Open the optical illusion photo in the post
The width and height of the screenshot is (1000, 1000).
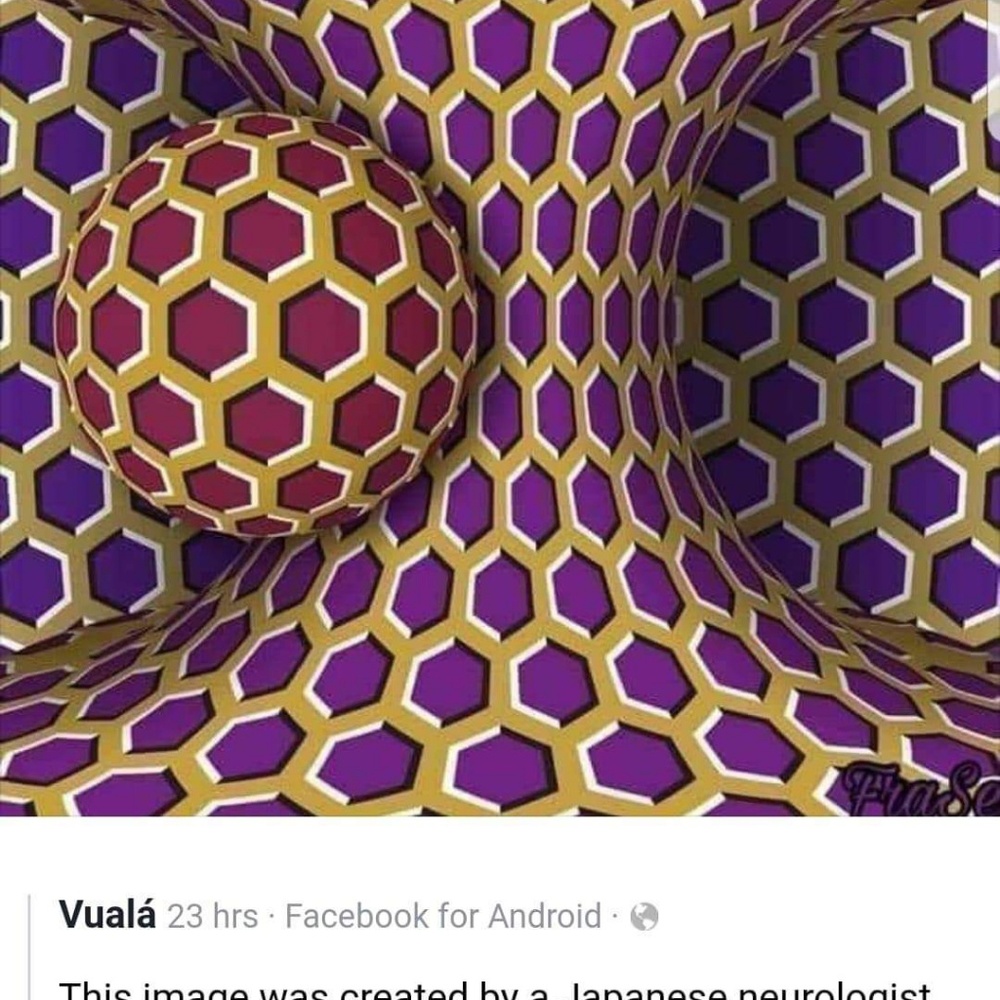tap(500, 400)
